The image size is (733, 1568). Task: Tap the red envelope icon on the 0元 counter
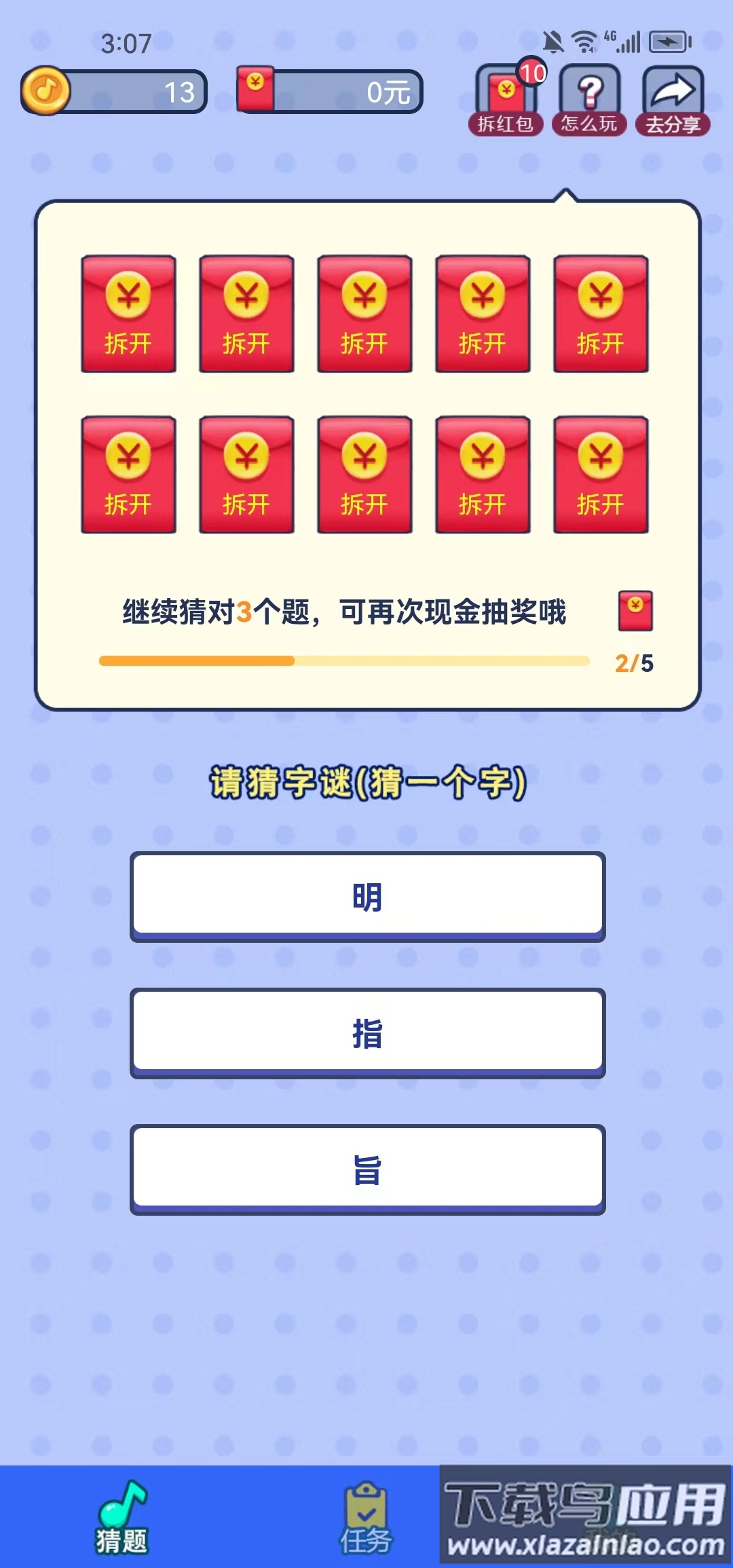(x=256, y=89)
